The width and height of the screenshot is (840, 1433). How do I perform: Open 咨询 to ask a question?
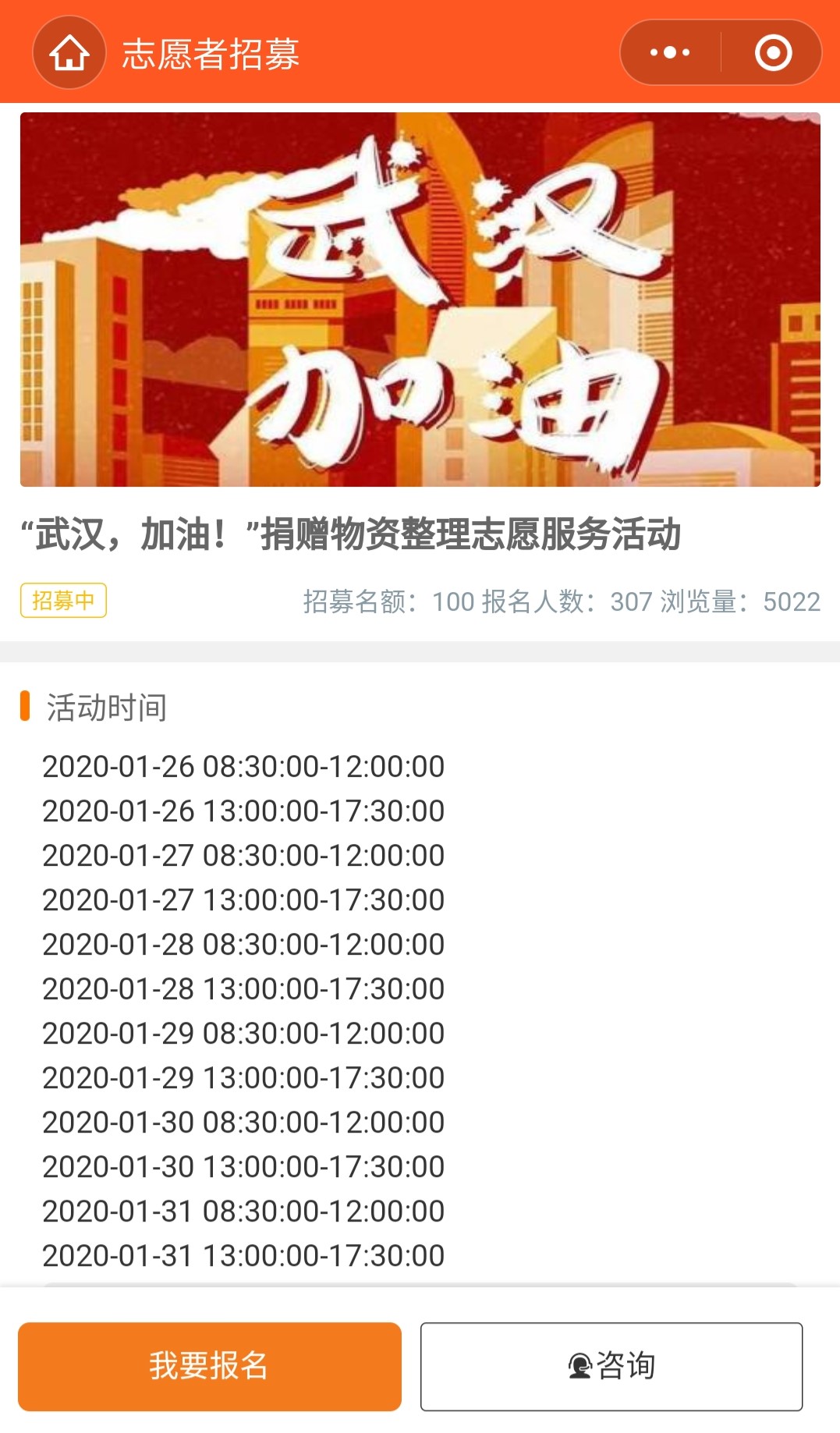click(611, 1366)
